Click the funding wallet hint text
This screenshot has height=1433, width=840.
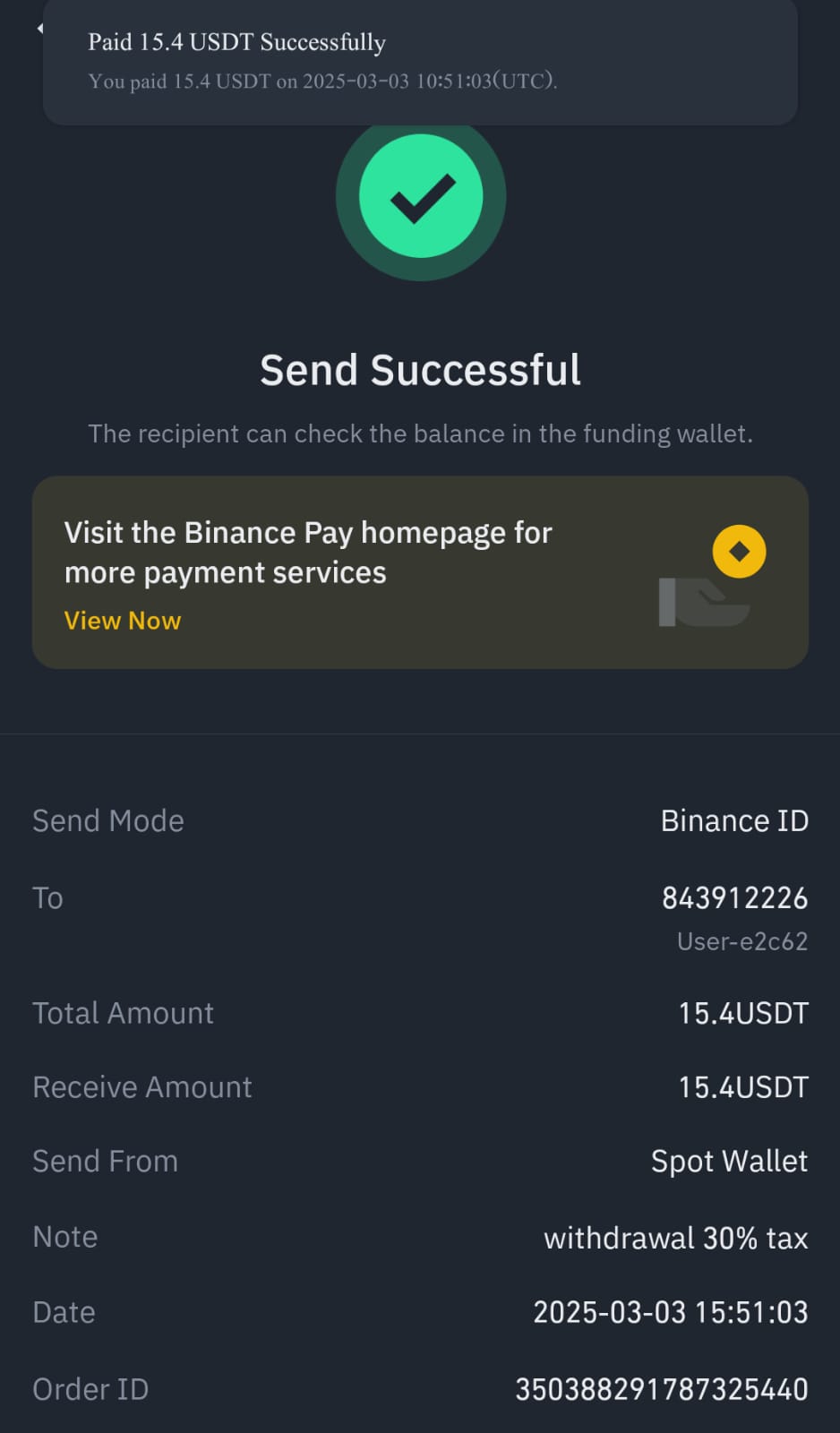(x=420, y=433)
